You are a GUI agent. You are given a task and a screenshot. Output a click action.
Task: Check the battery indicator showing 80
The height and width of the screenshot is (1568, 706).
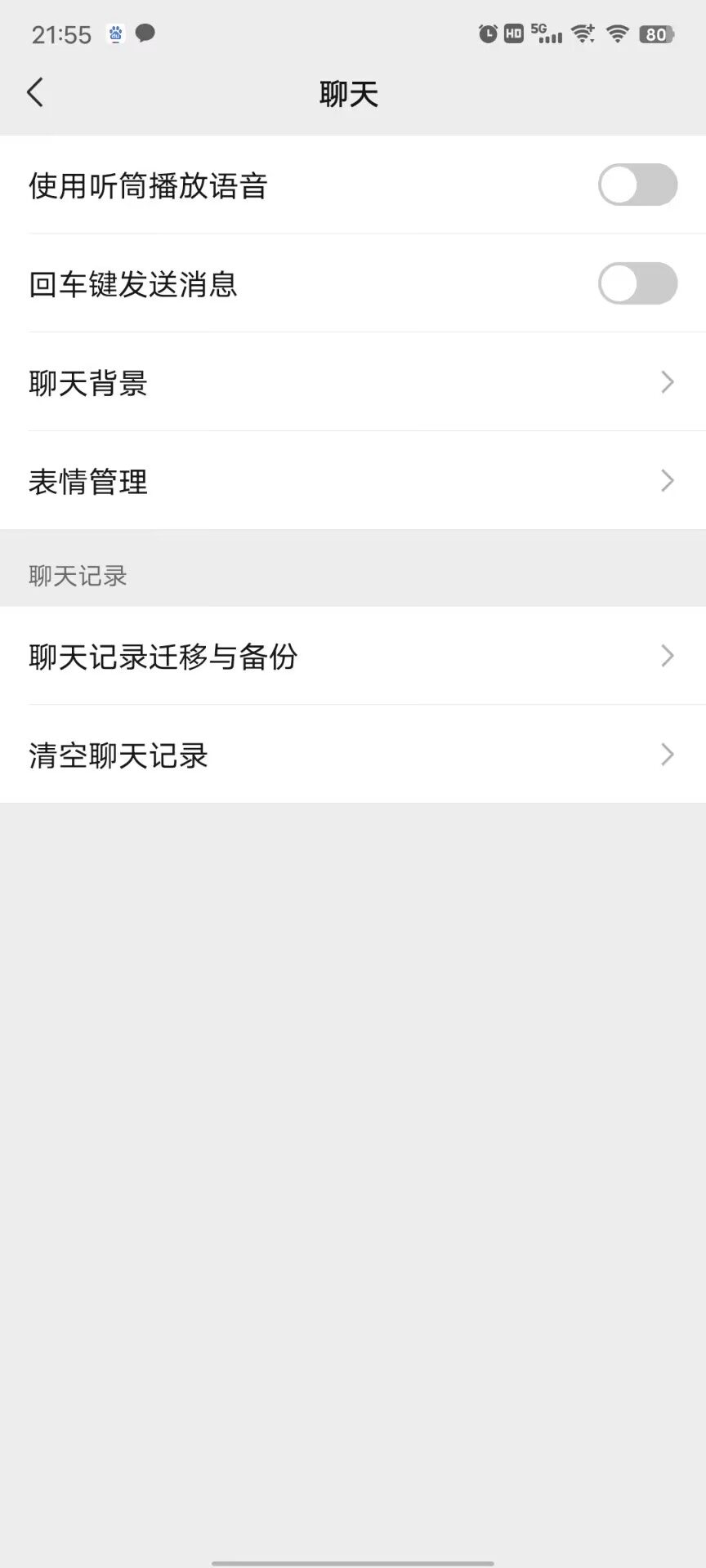pos(655,33)
